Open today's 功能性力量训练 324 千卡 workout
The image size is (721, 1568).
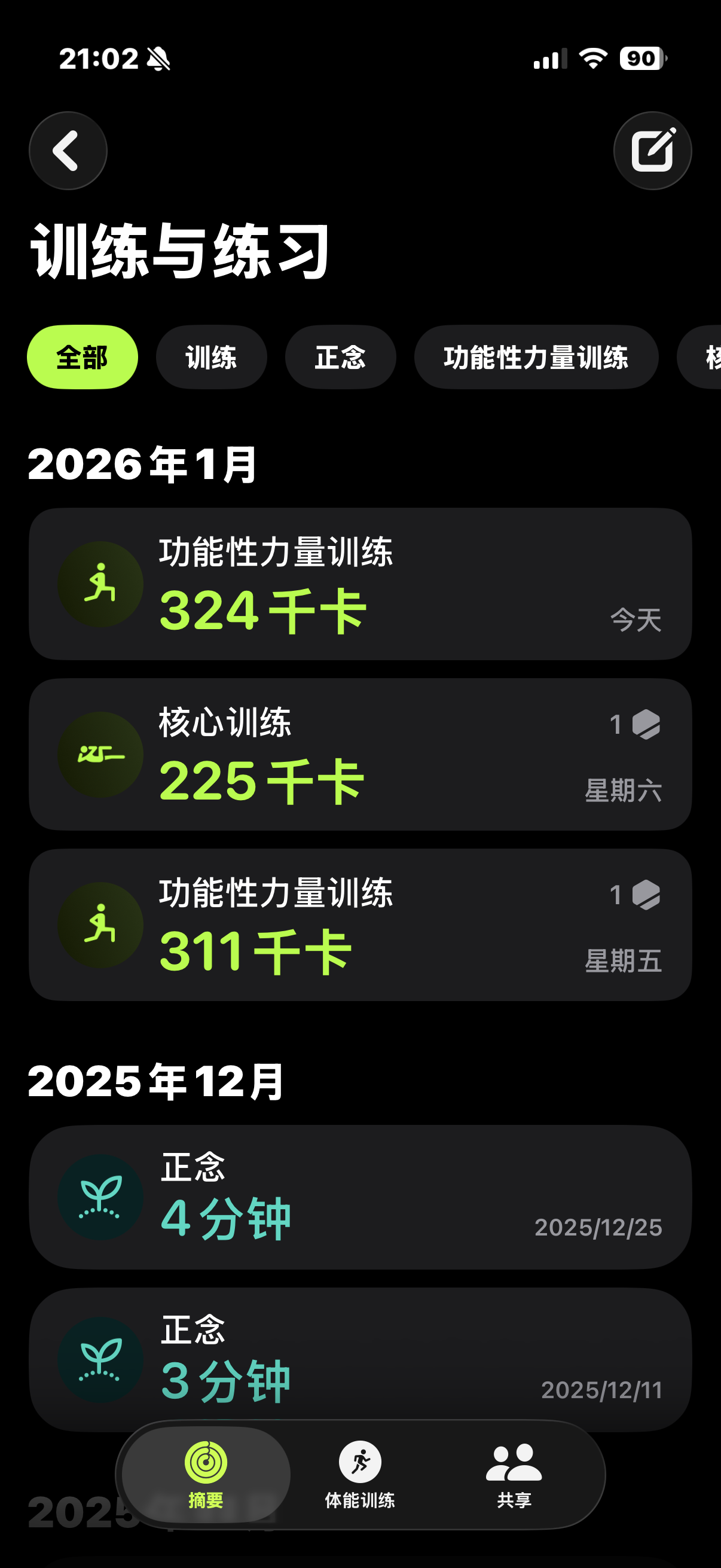pyautogui.click(x=360, y=584)
